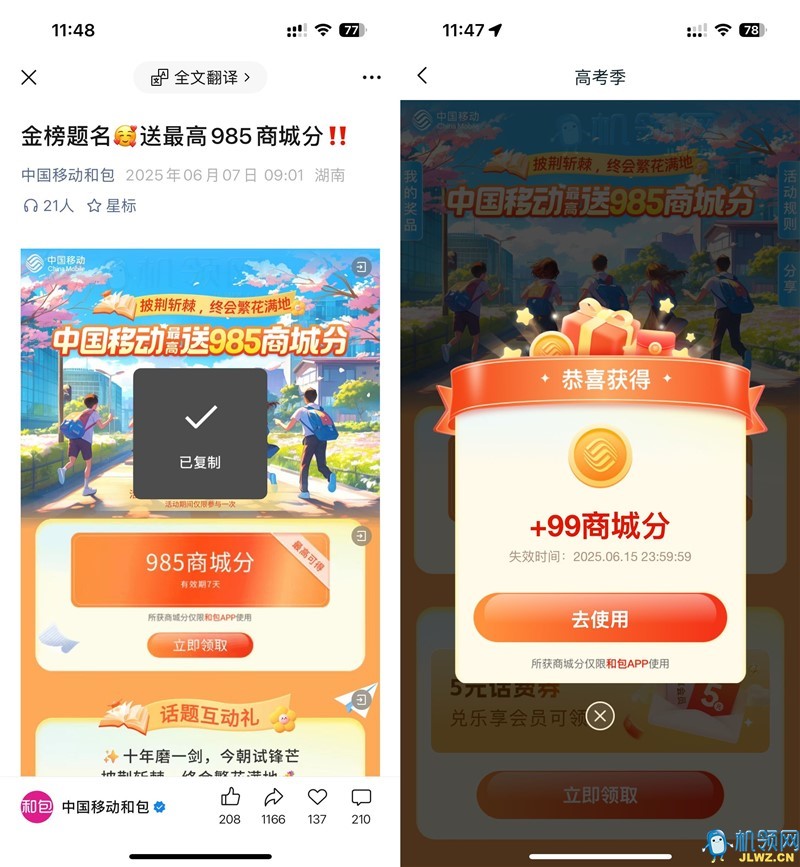Viewport: 800px width, 867px height.
Task: Tap 去使用 in the reward popup
Action: tap(600, 619)
